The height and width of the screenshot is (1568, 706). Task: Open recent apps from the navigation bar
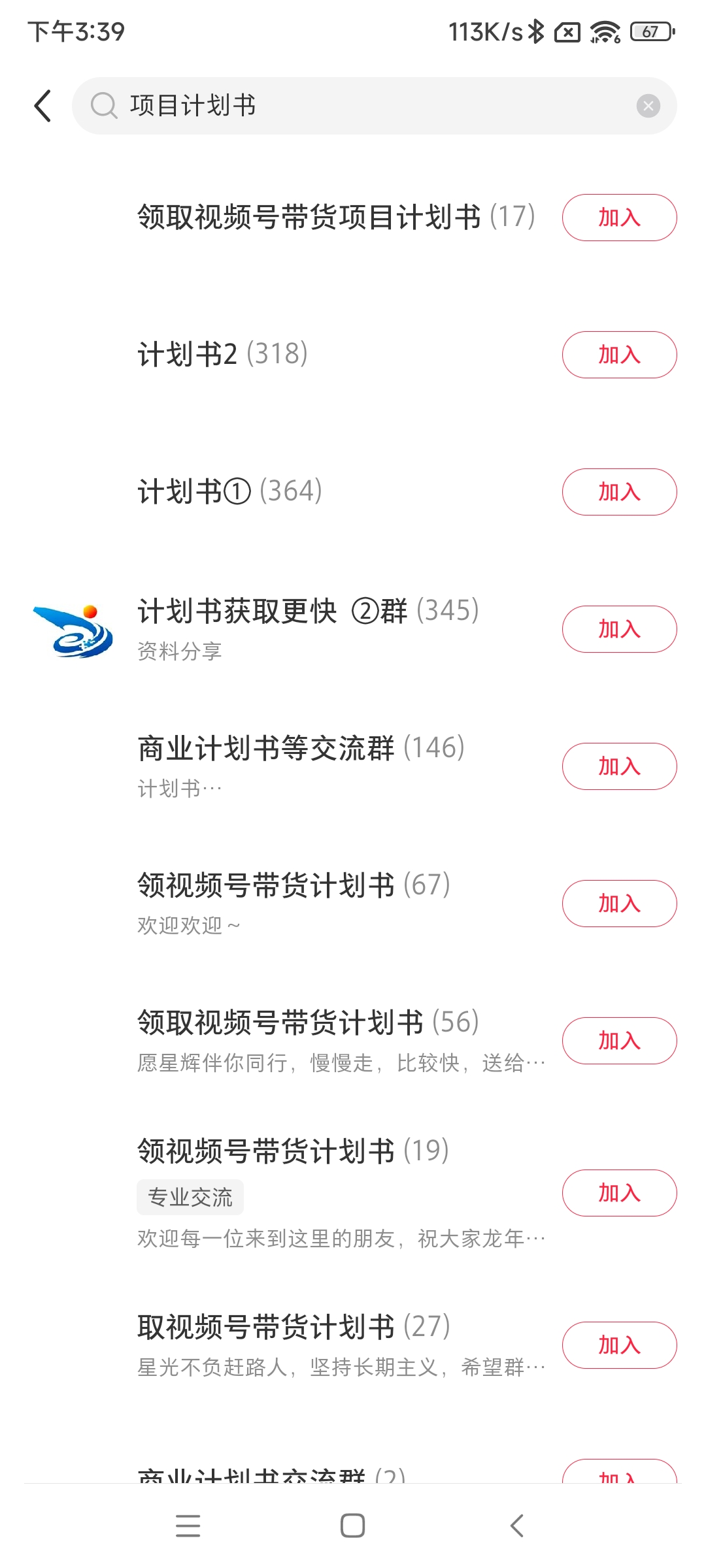tap(188, 1526)
